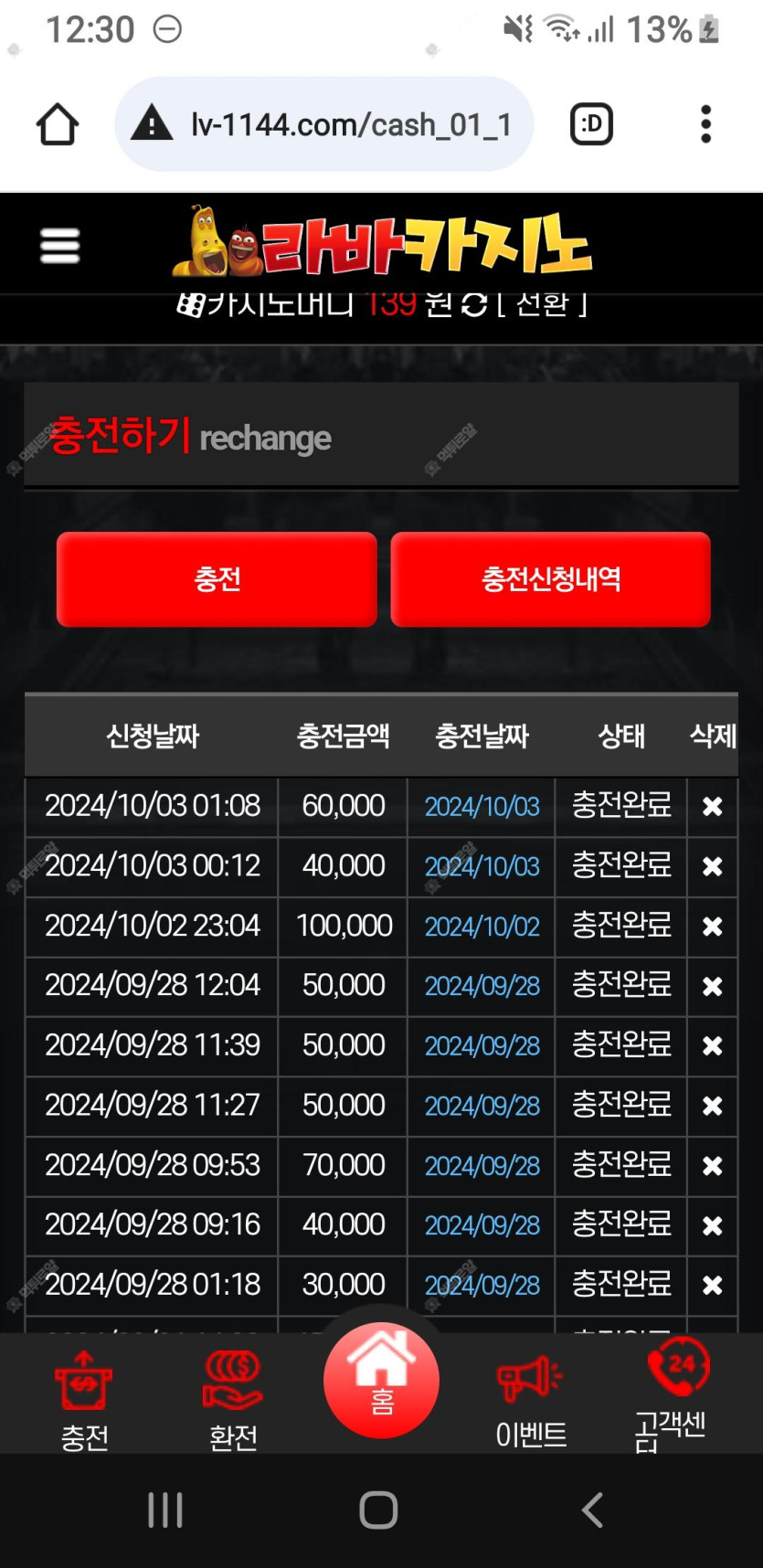Viewport: 763px width, 1568px height.
Task: Go to 충전 in the bottom bar
Action: tap(84, 1401)
